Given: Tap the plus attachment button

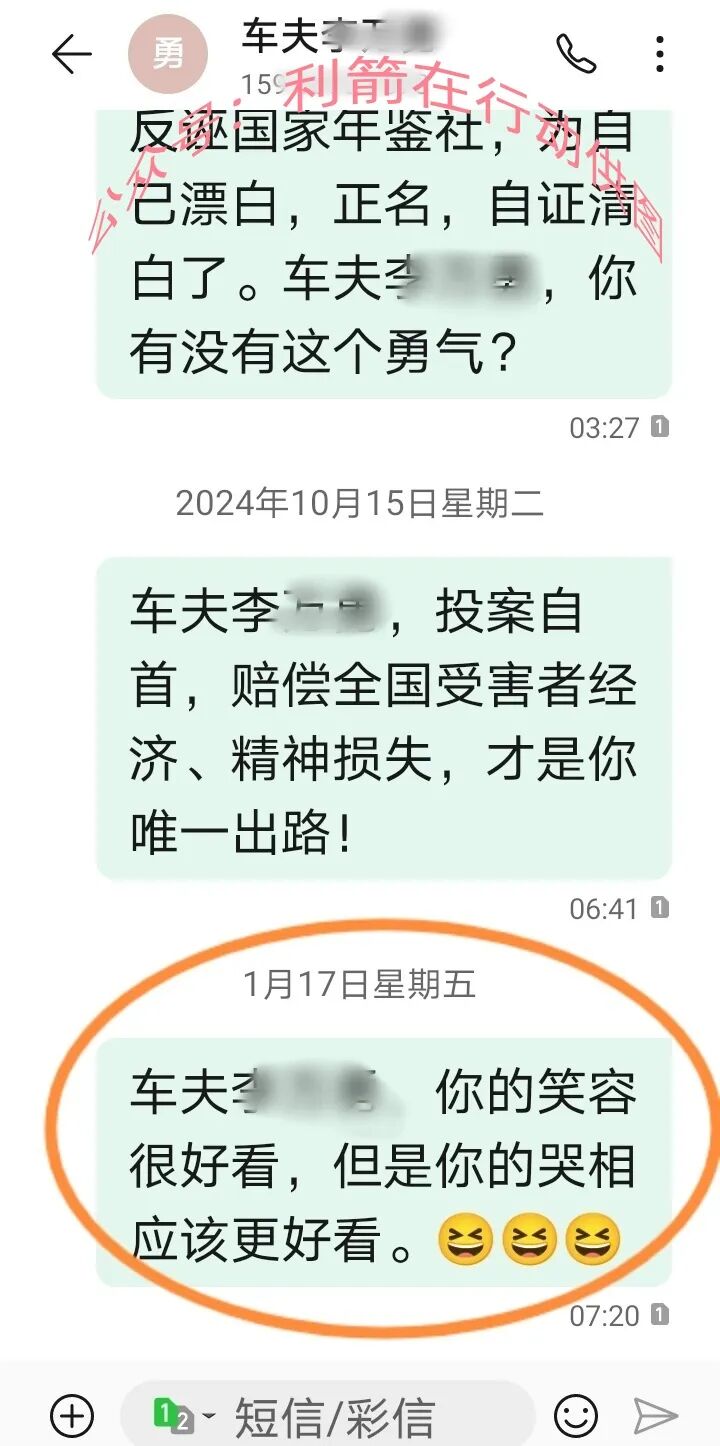Looking at the screenshot, I should (72, 1415).
